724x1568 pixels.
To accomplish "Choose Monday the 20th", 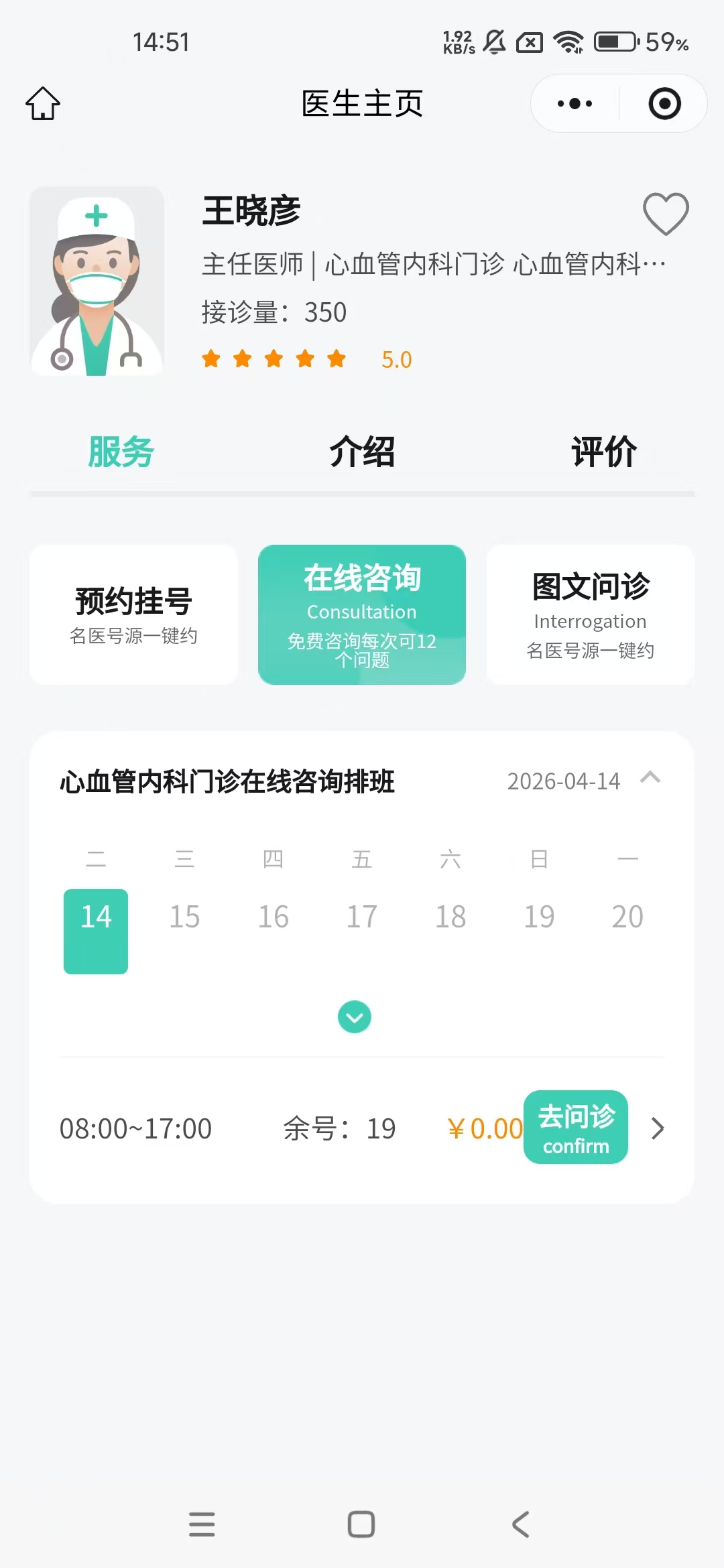I will (627, 916).
